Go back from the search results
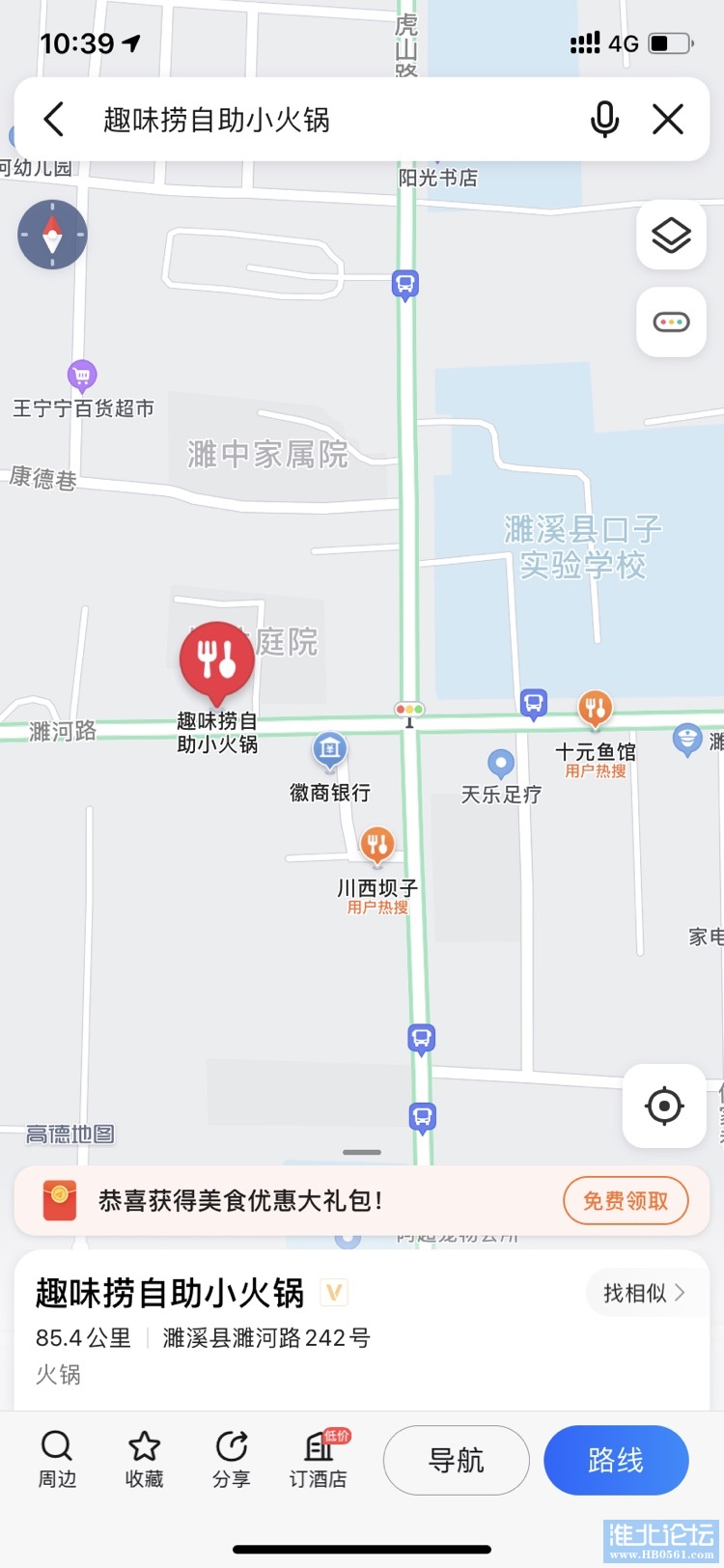 54,120
